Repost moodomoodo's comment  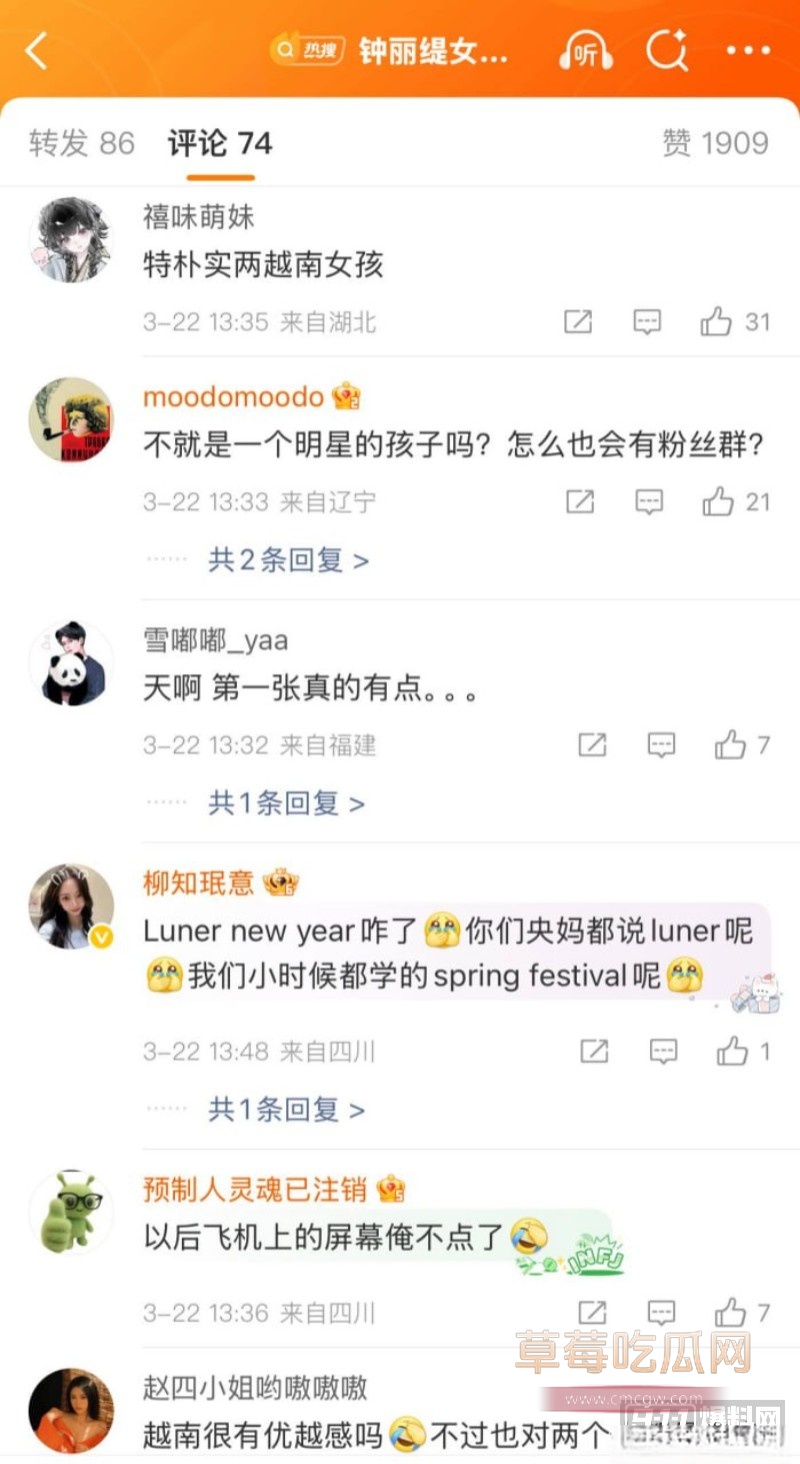580,501
